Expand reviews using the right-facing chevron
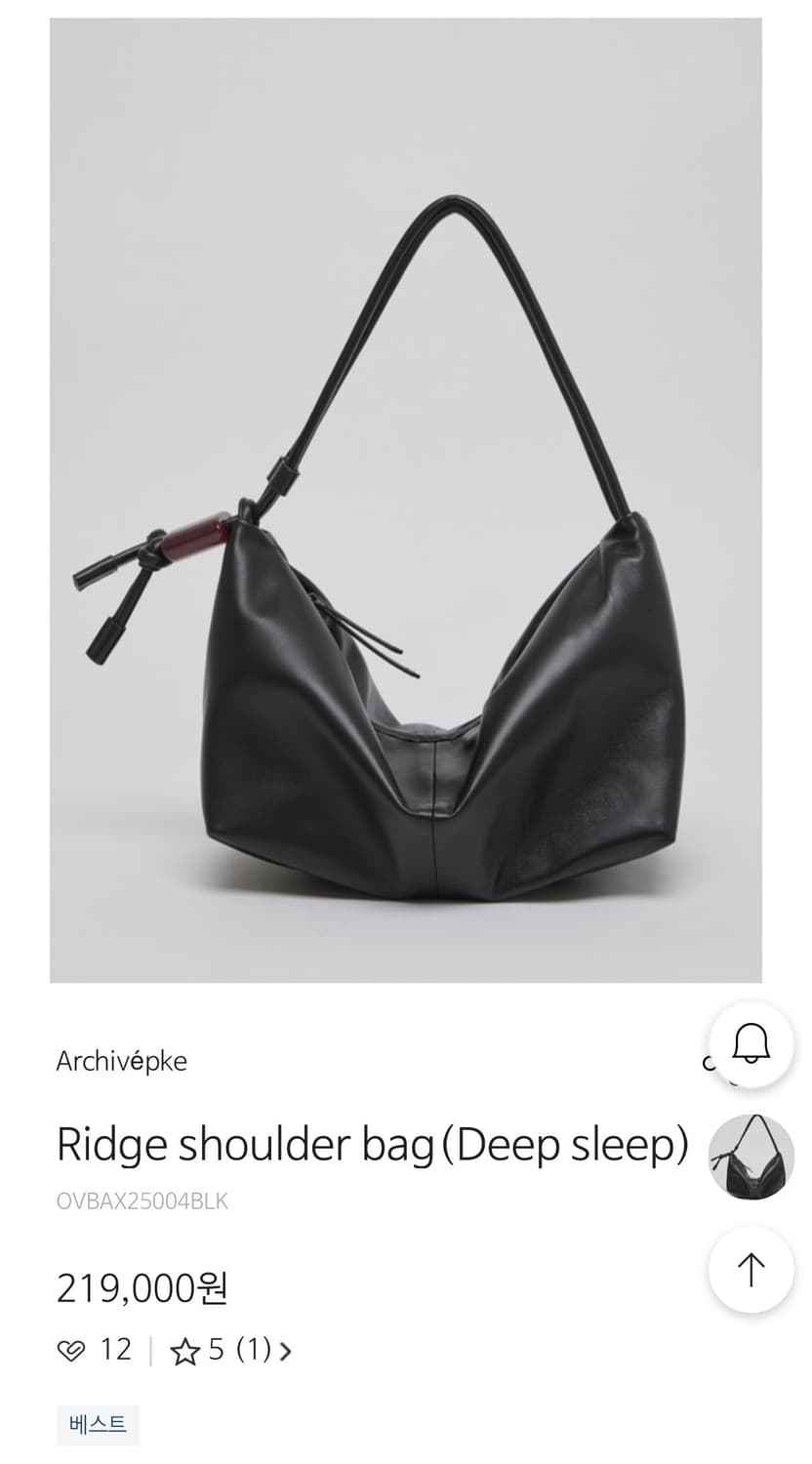Screen dimensions: 812x1464 284,1351
